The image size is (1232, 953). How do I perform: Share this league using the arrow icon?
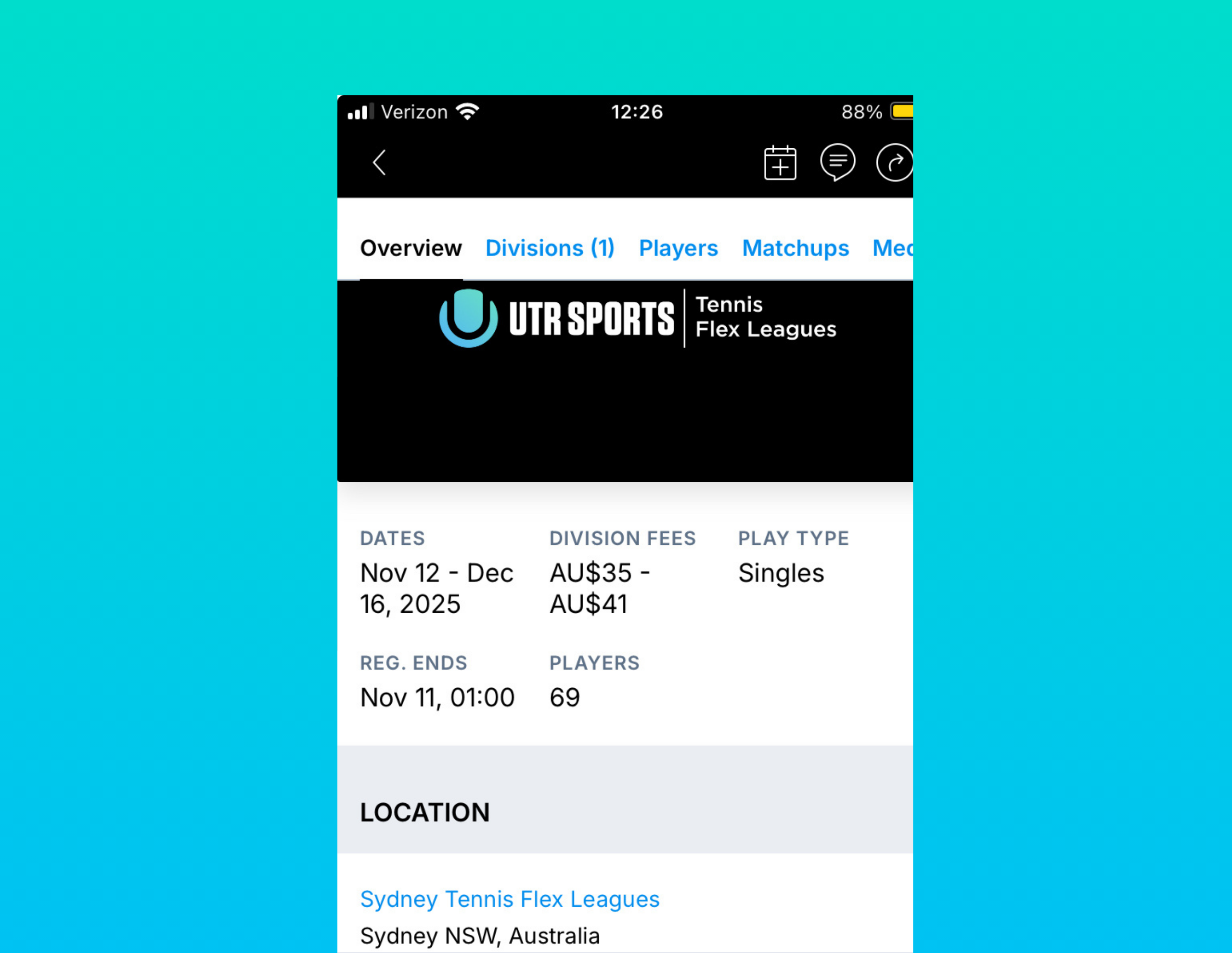click(894, 163)
